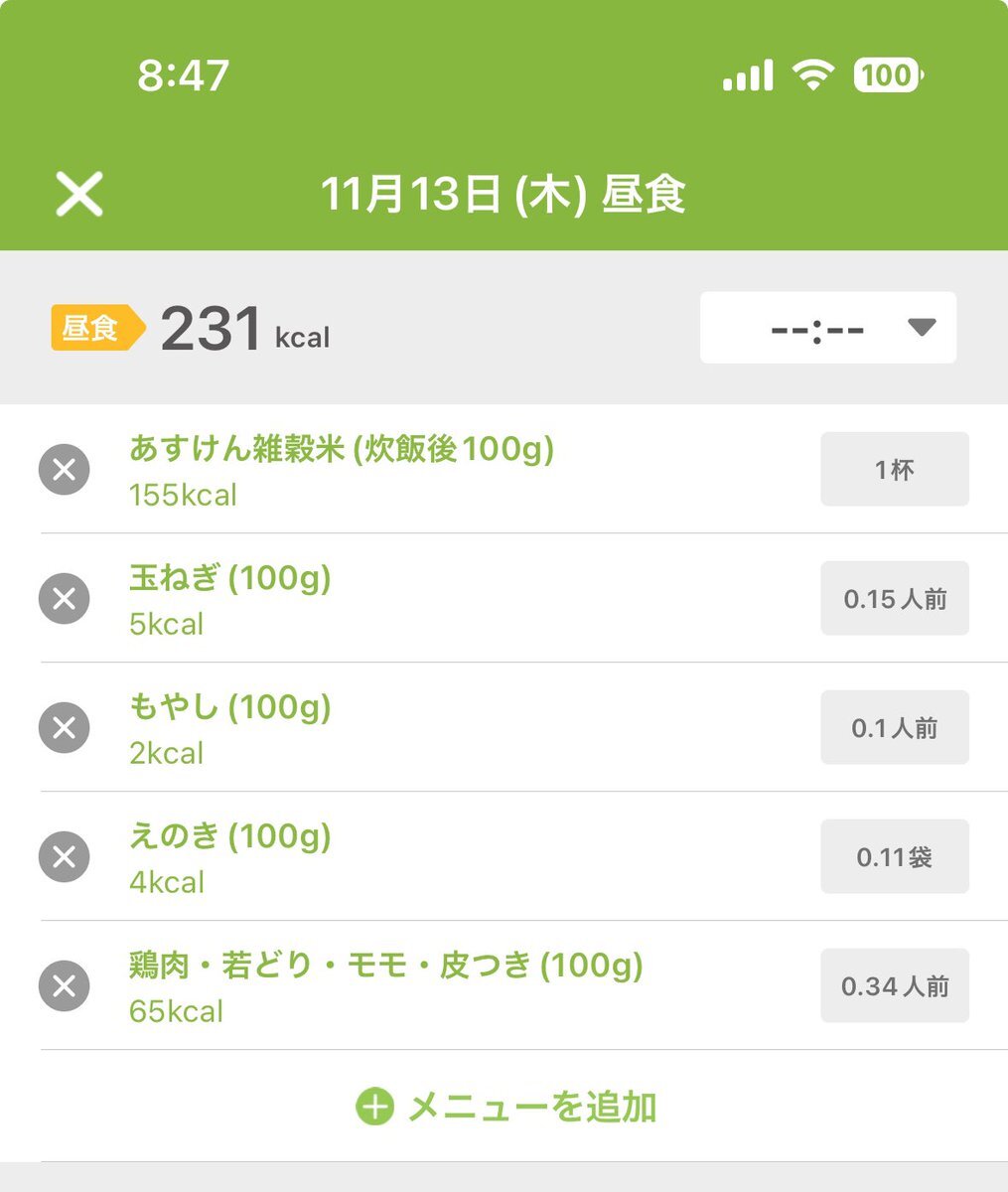The width and height of the screenshot is (1008, 1192).
Task: Delete the 玉ねぎ entry
Action: 65,599
